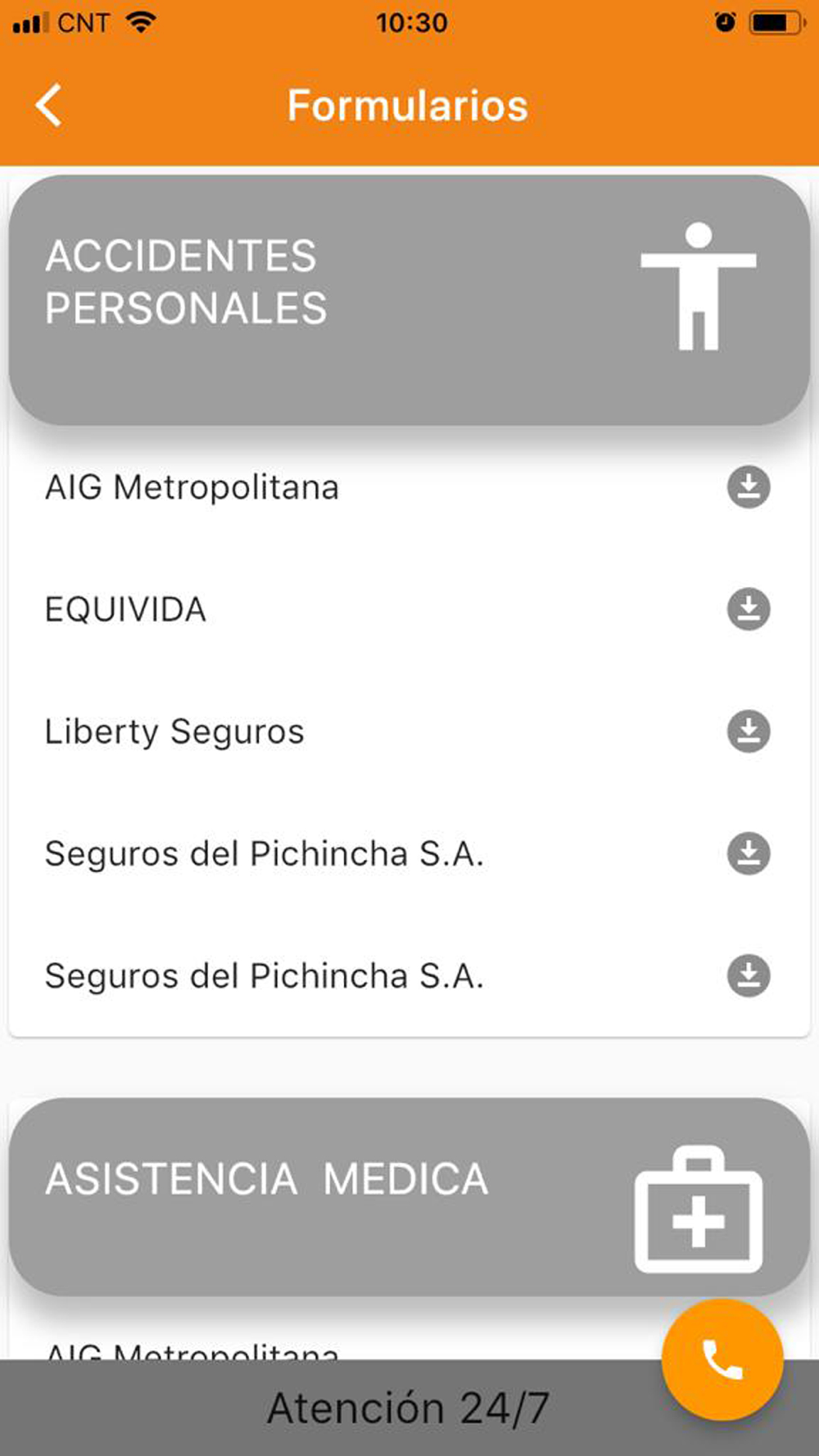Screen dimensions: 819x1456
Task: Download the AIG Metropolitana accident form
Action: click(749, 487)
